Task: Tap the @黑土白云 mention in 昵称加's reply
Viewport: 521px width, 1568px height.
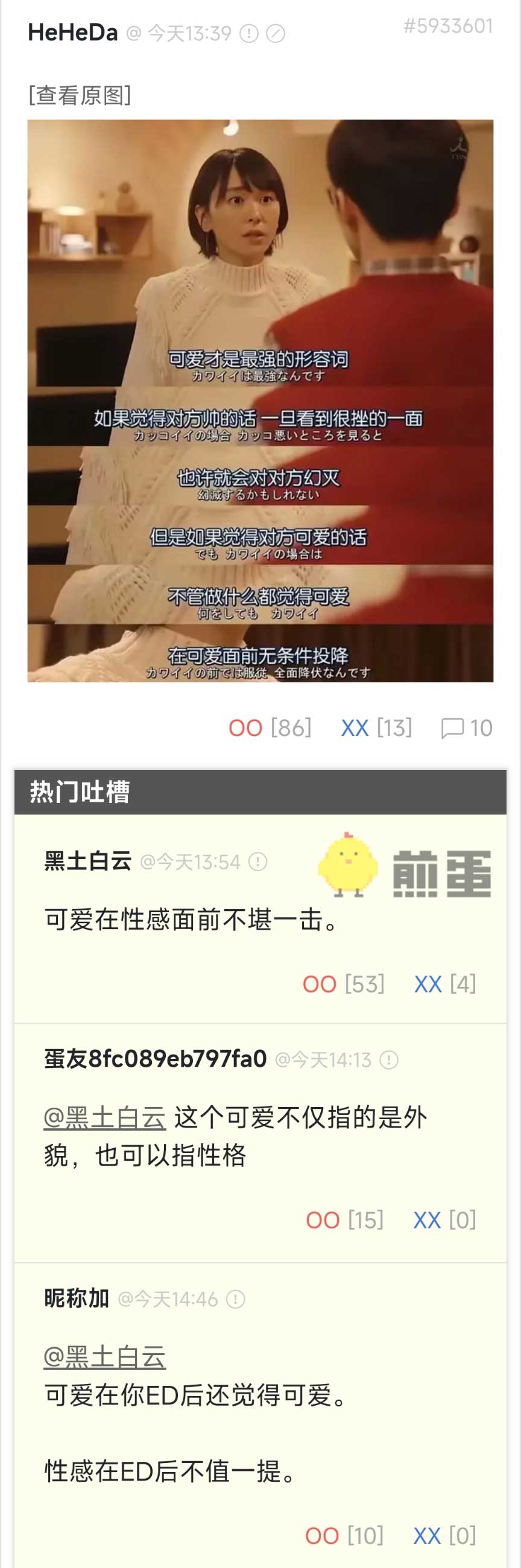Action: (105, 1357)
